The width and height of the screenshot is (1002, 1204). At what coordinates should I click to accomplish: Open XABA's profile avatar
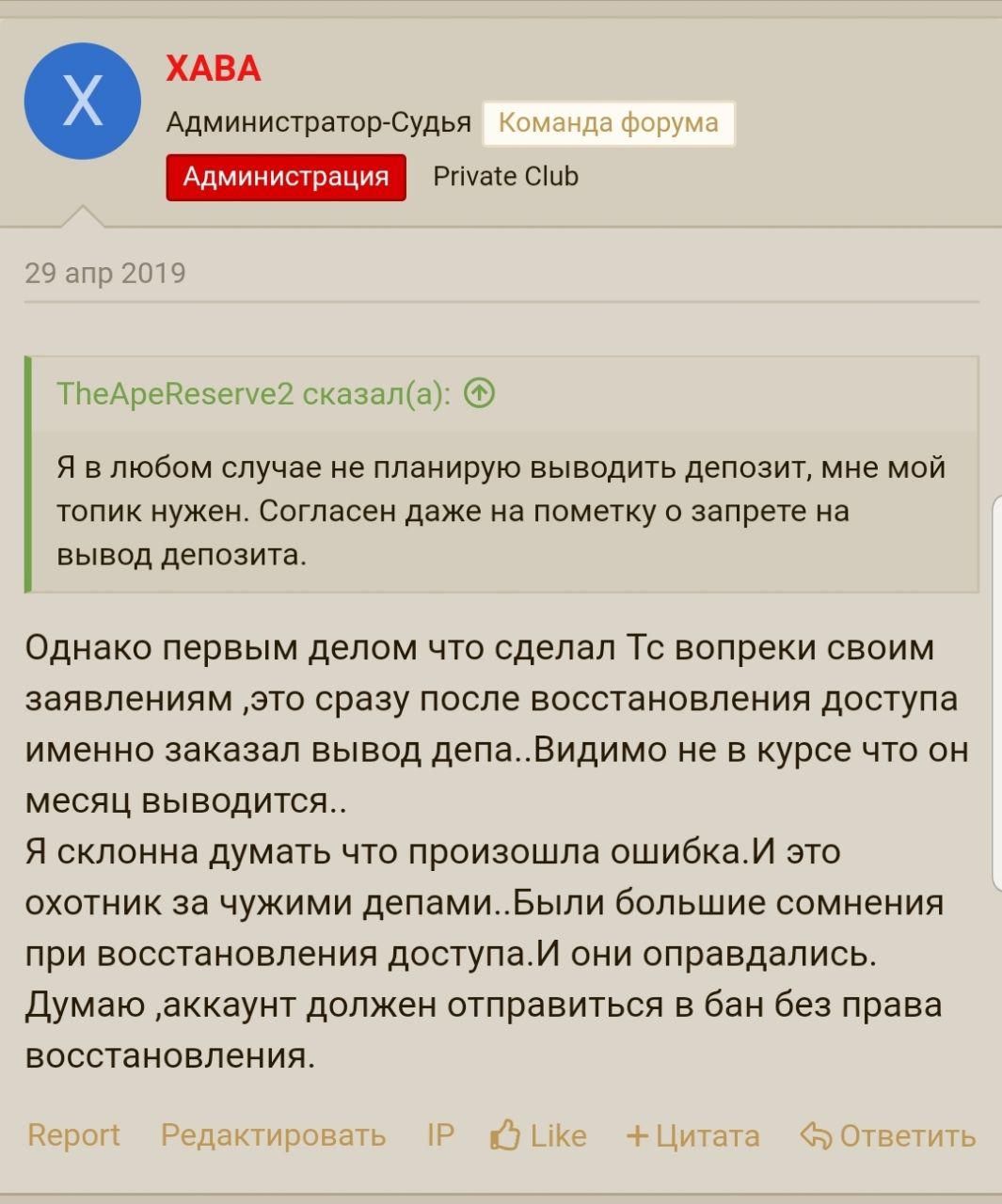point(83,101)
